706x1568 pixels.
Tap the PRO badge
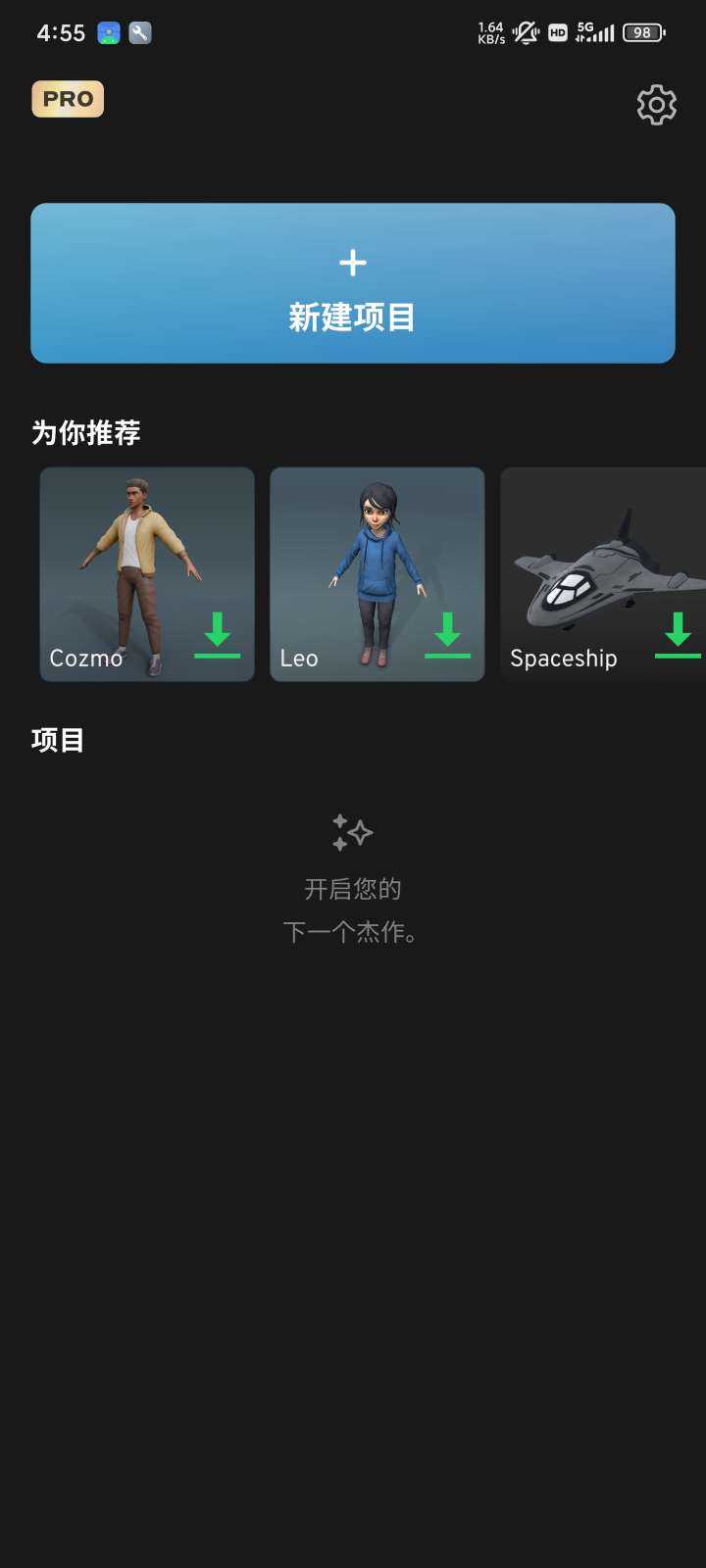click(x=68, y=99)
